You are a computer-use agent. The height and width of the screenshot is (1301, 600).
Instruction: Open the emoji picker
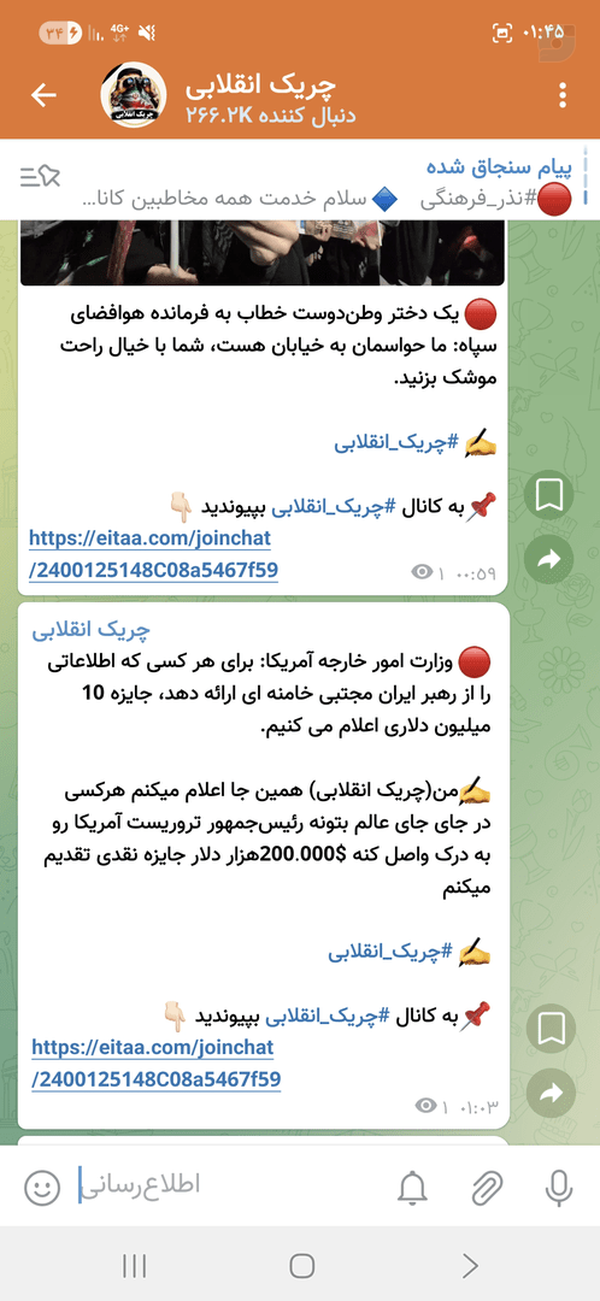(x=41, y=1189)
